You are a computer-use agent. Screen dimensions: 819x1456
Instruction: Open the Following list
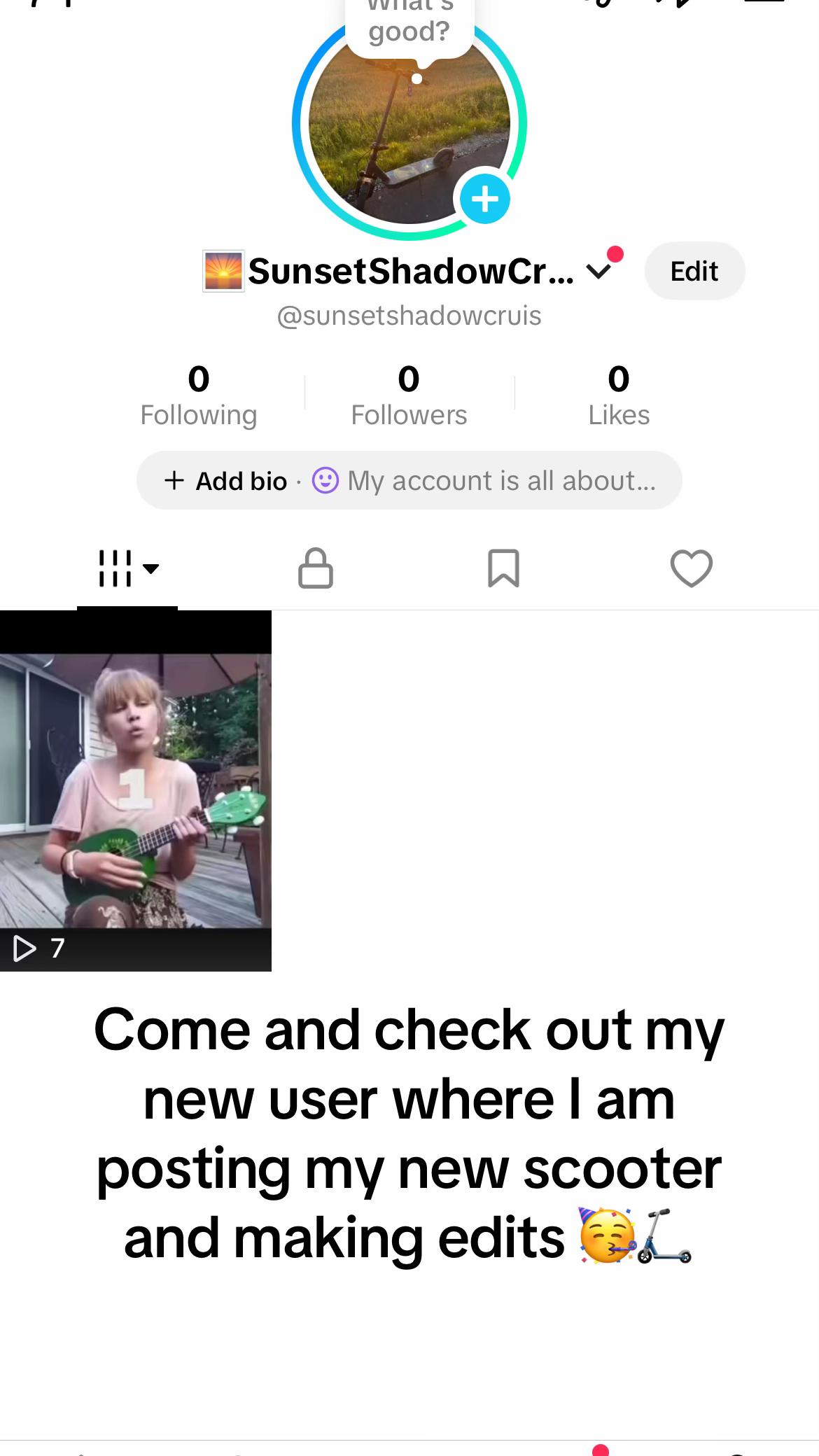point(199,395)
